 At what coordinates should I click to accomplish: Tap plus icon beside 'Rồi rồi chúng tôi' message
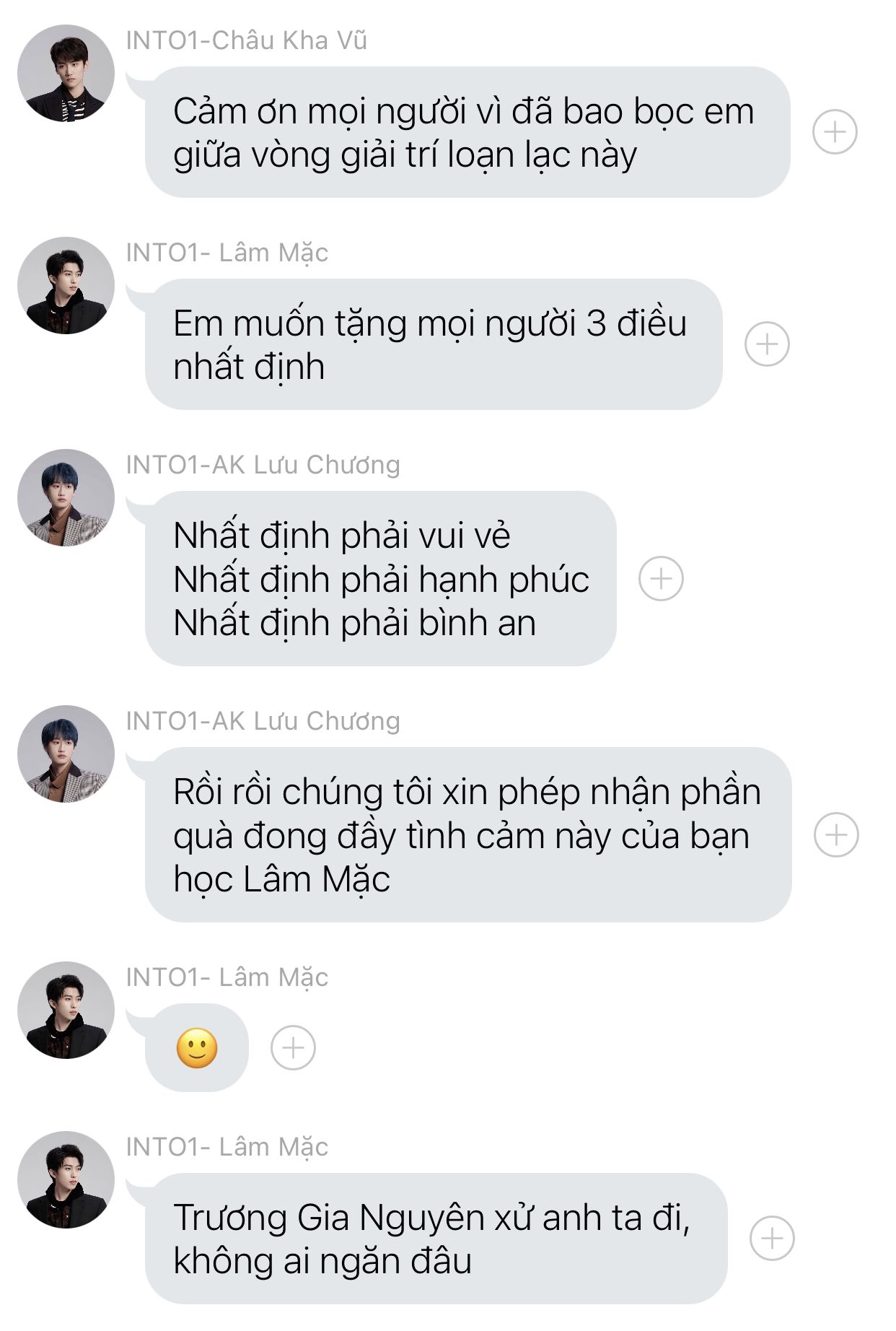pyautogui.click(x=836, y=835)
